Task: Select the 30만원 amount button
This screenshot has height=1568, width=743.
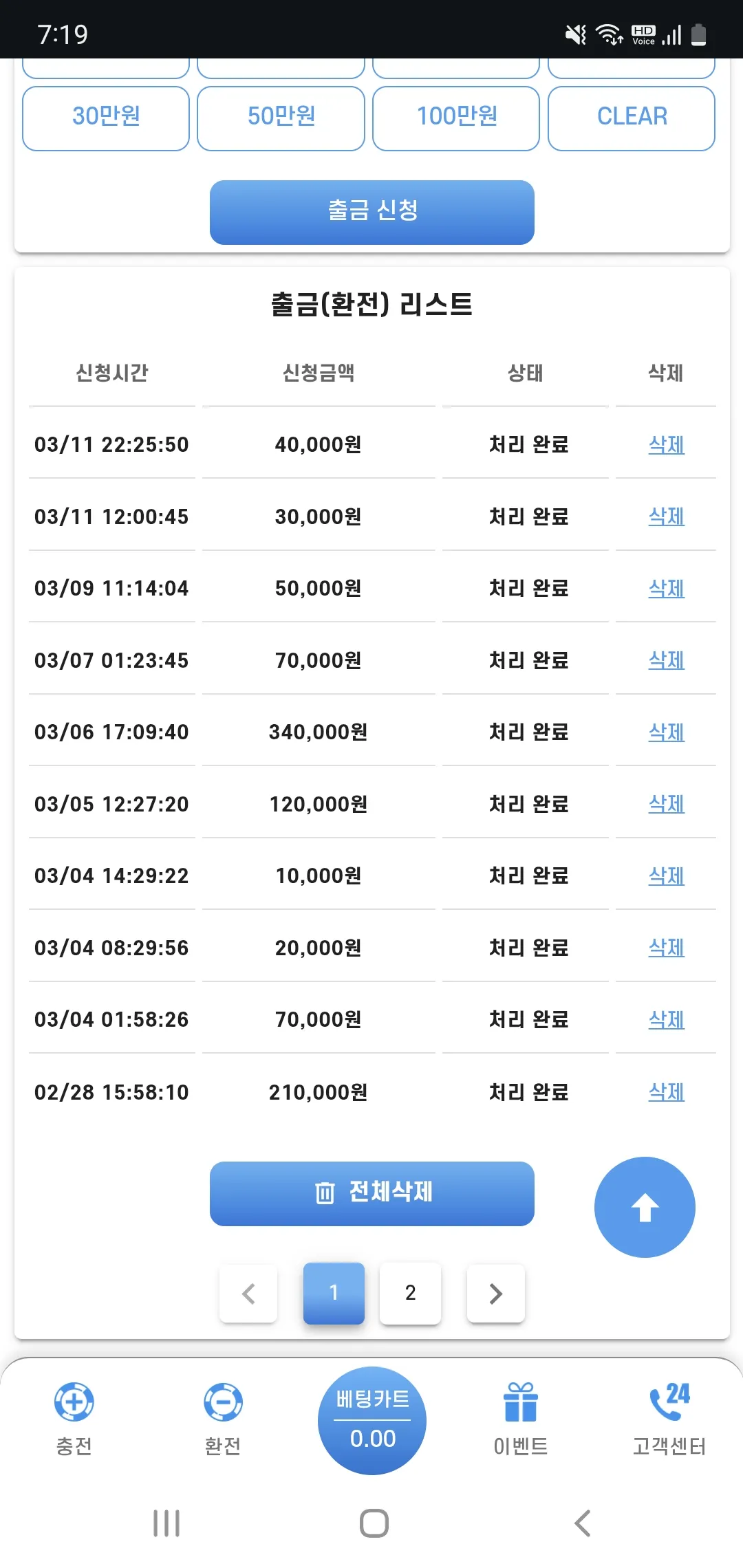Action: click(106, 118)
